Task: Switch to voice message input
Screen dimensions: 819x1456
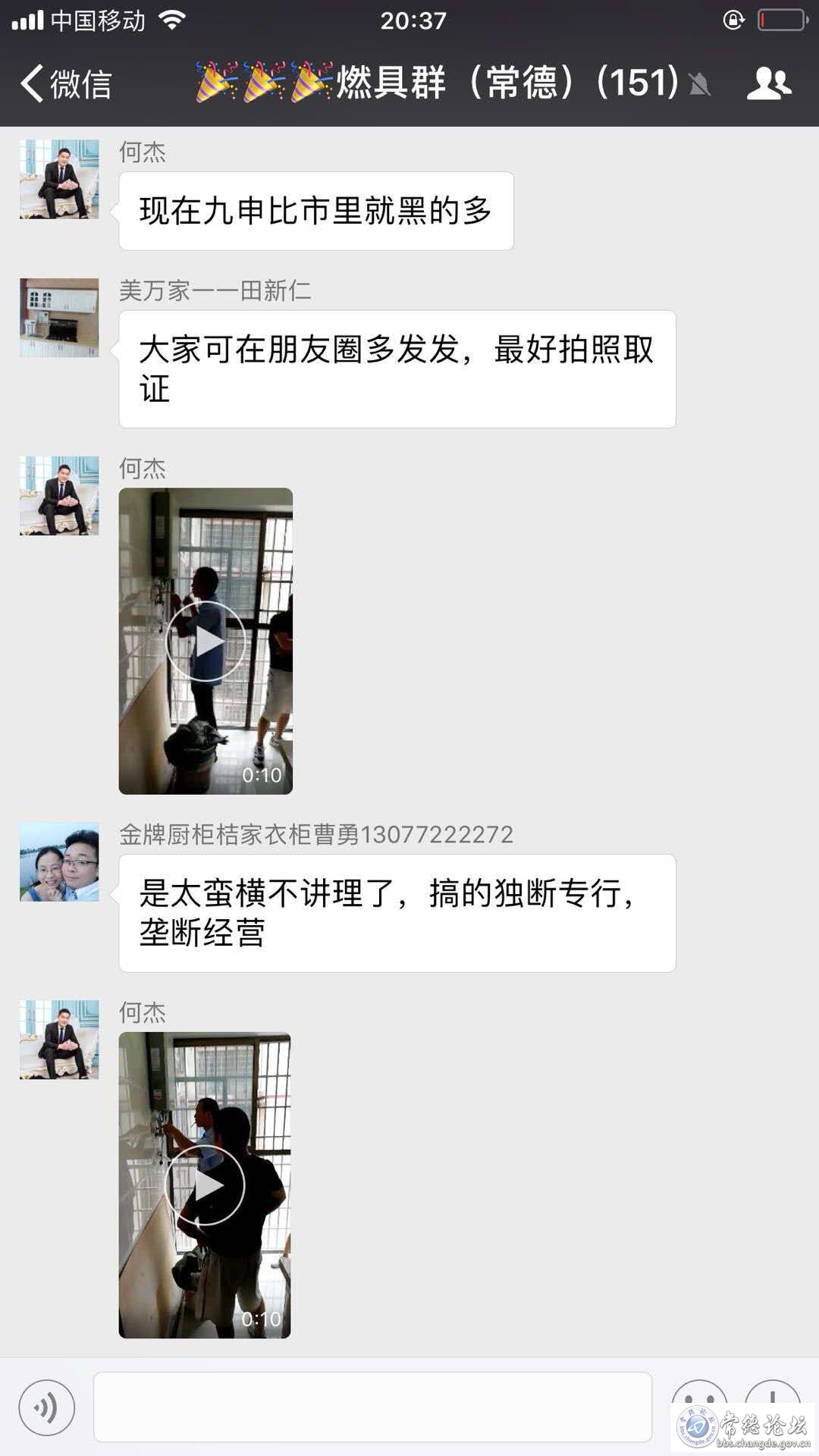Action: 47,1407
